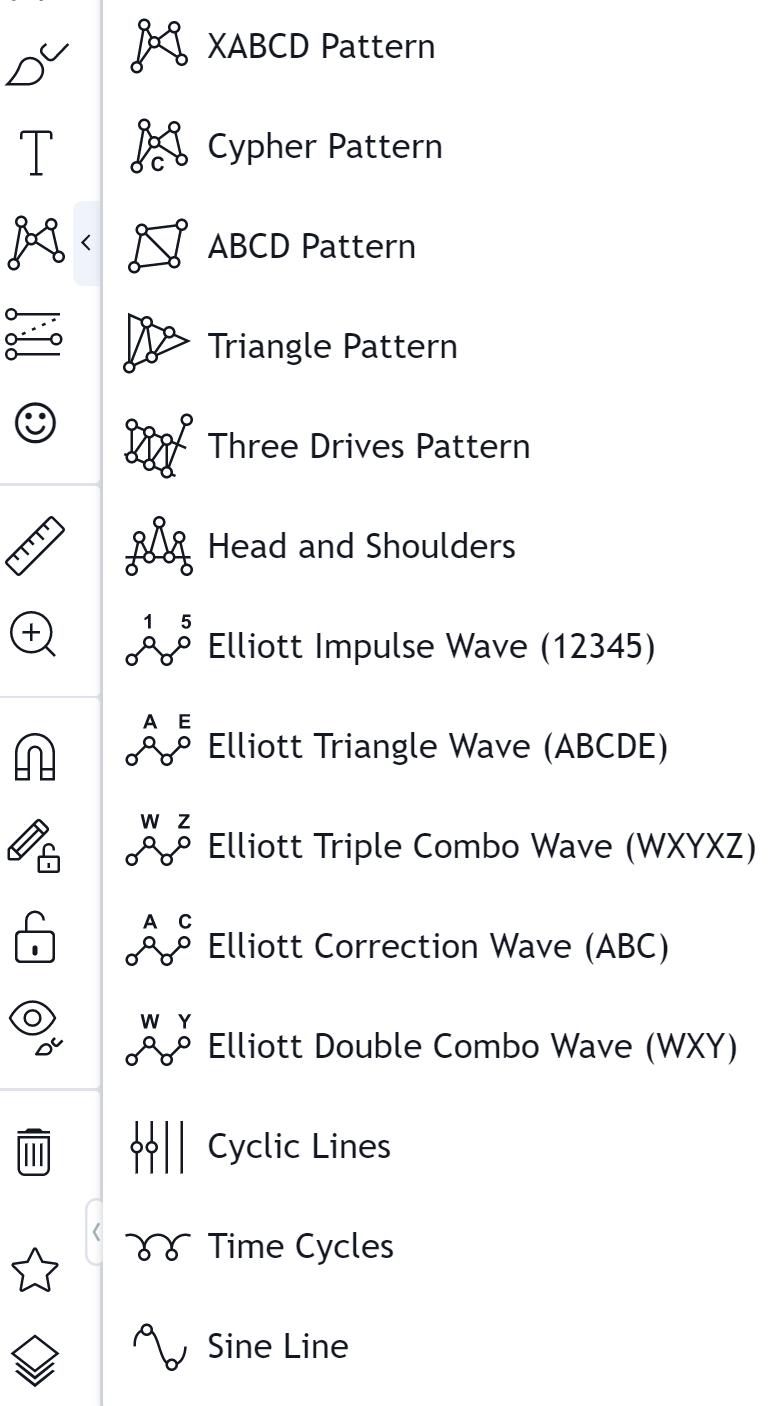The width and height of the screenshot is (777, 1406).
Task: Open the emoji icons tool
Action: (35, 423)
